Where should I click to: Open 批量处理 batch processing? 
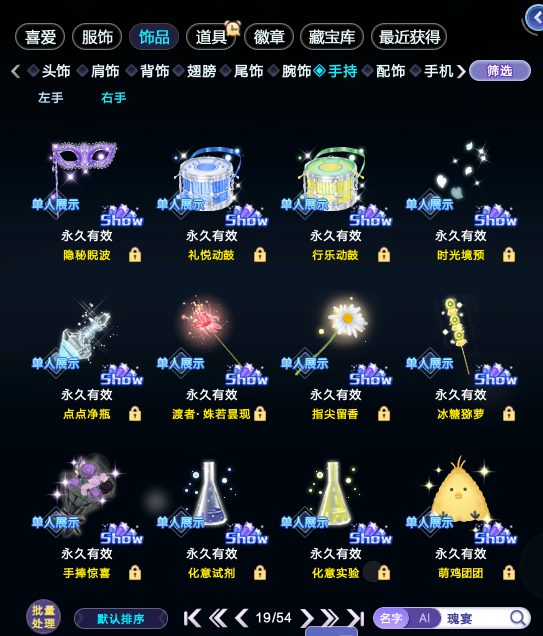click(43, 617)
